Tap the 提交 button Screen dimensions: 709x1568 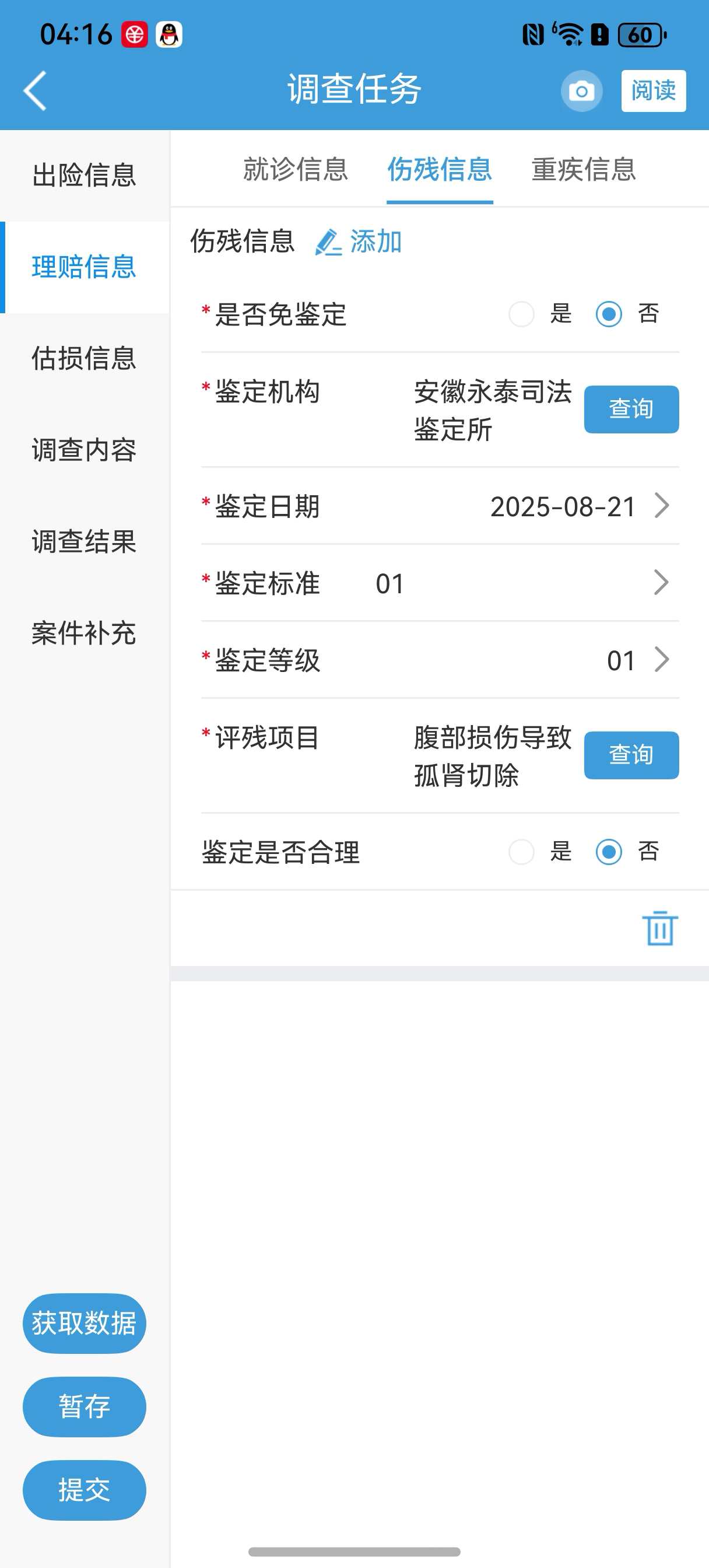pyautogui.click(x=84, y=1490)
